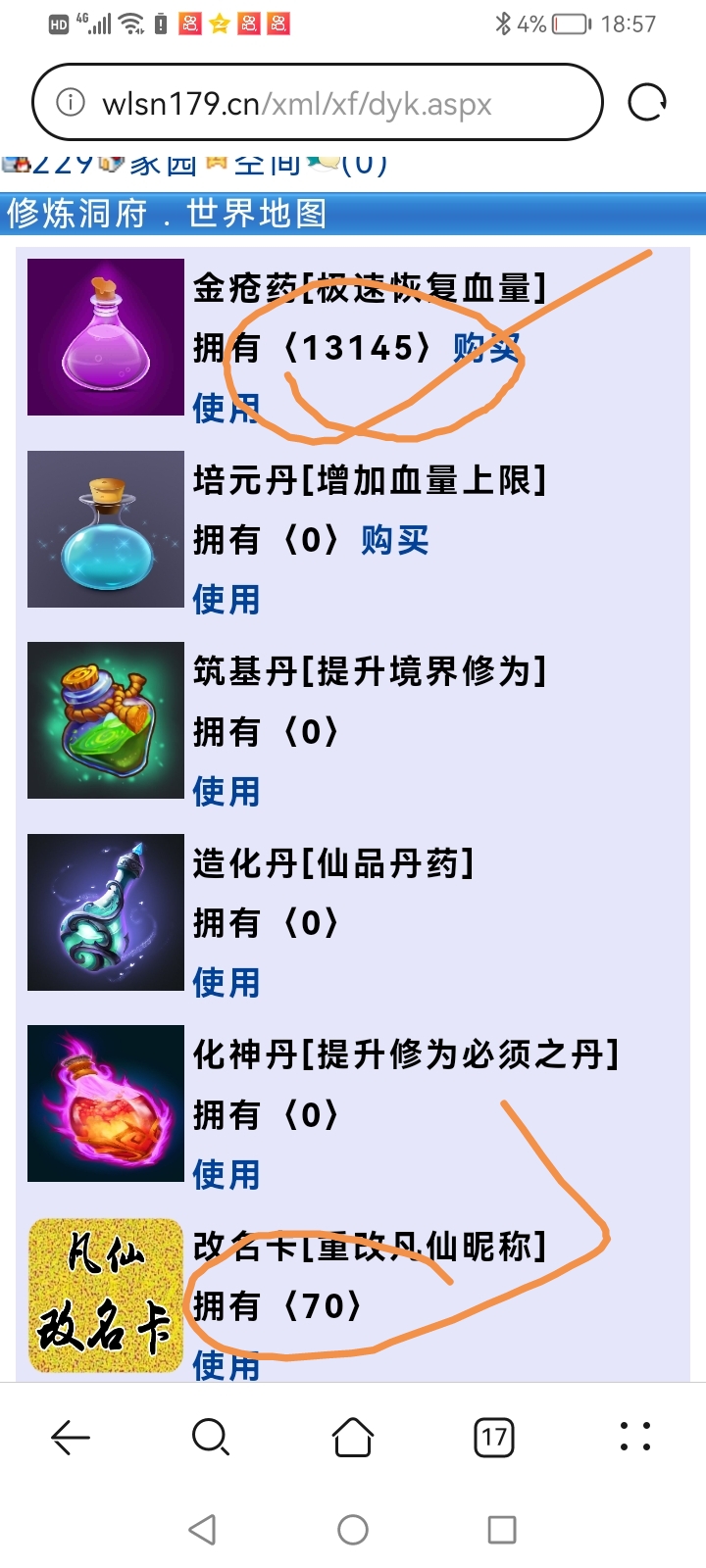Tap 购买 next to 金疮药
The height and width of the screenshot is (1568, 706).
[x=486, y=348]
